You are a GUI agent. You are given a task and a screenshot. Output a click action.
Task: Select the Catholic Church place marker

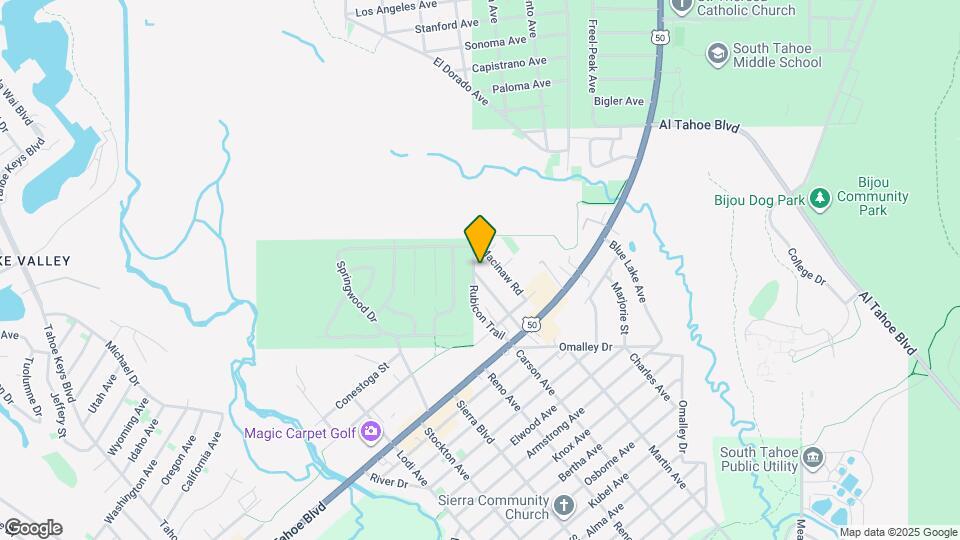(x=682, y=5)
